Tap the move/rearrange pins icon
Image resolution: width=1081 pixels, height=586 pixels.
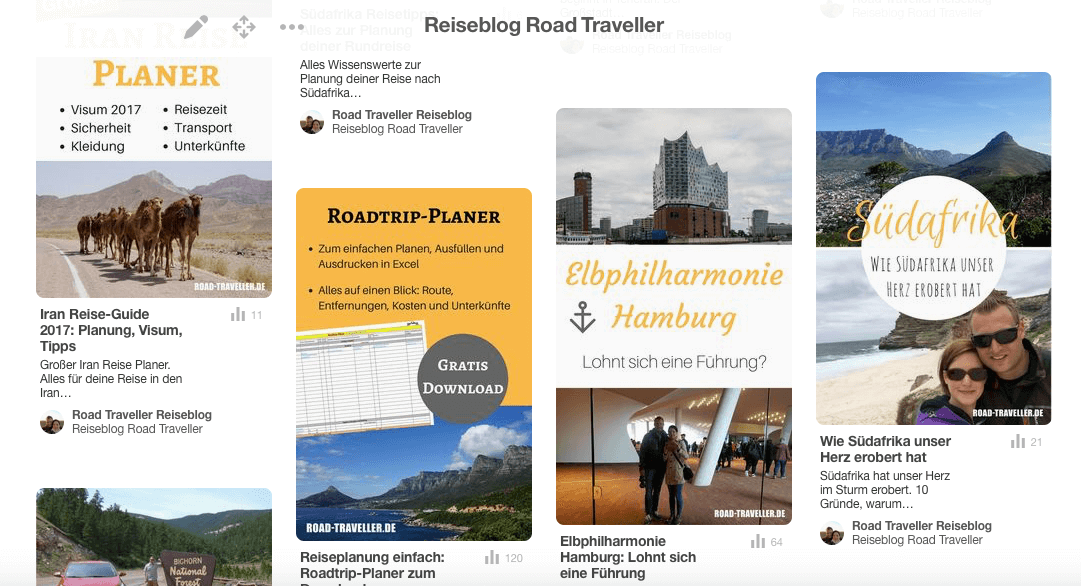click(244, 26)
